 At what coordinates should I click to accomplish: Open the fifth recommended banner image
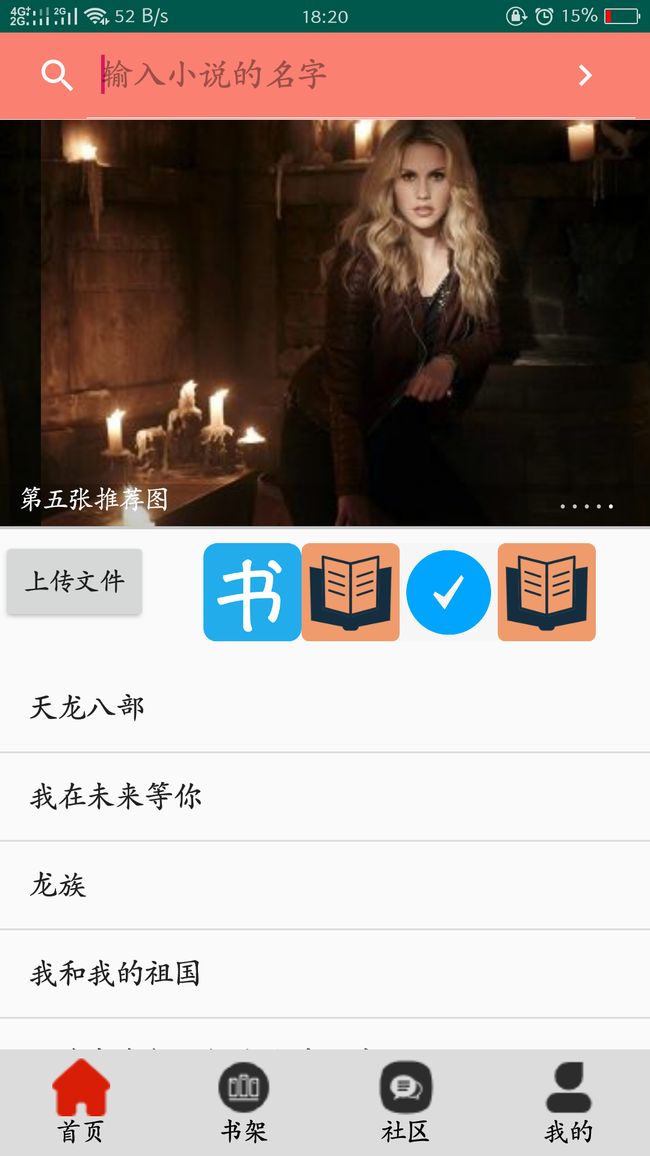tap(325, 323)
